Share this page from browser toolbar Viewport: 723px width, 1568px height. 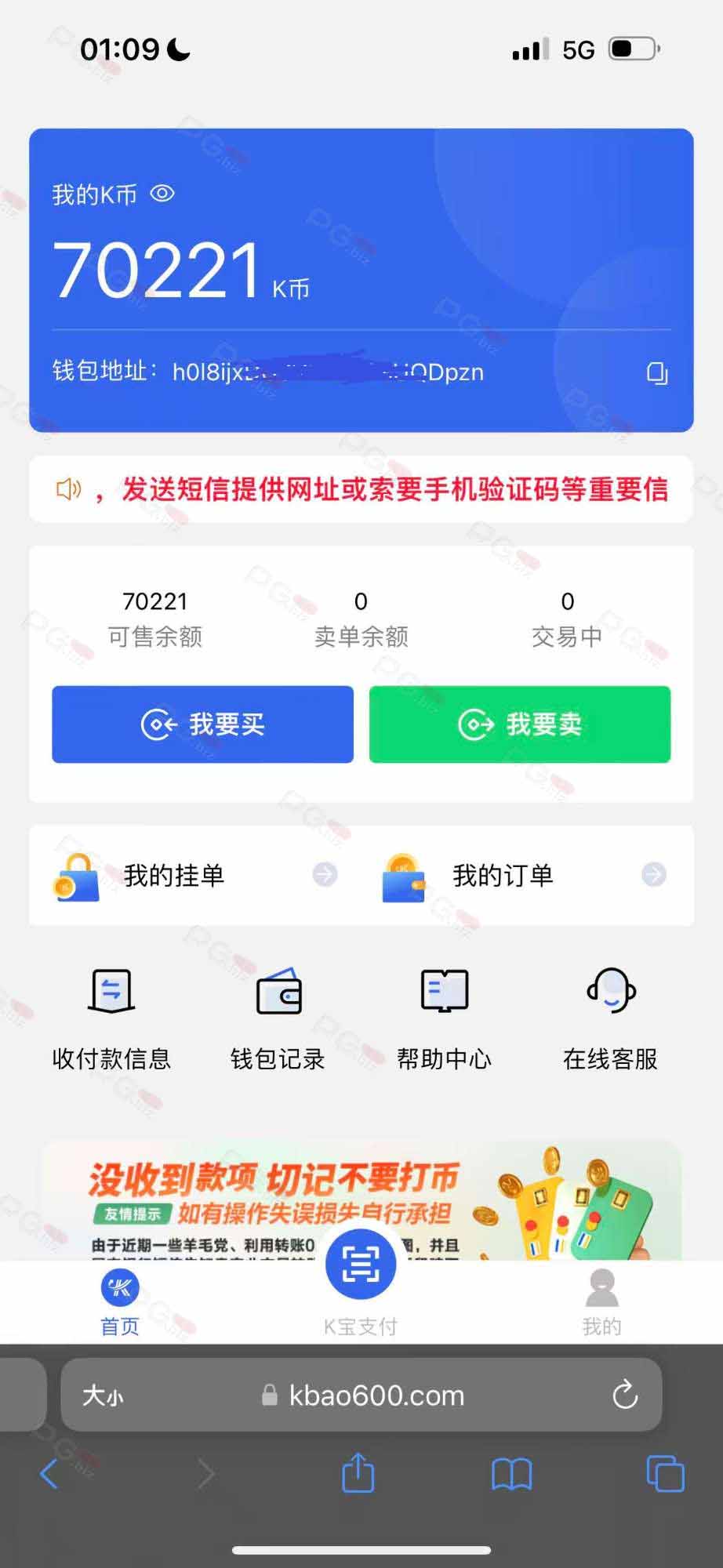point(358,1474)
